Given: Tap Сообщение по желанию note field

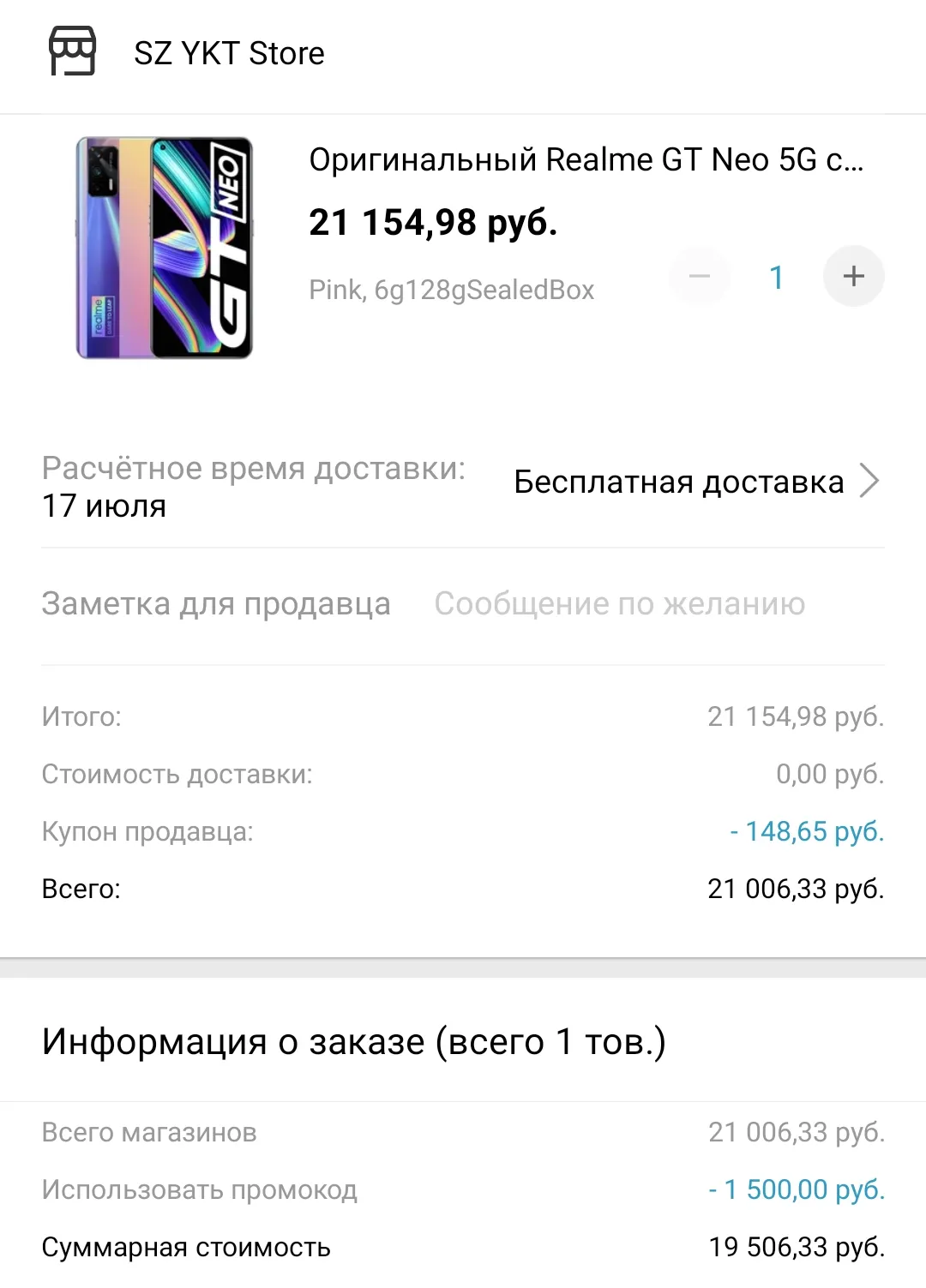Looking at the screenshot, I should coord(619,604).
